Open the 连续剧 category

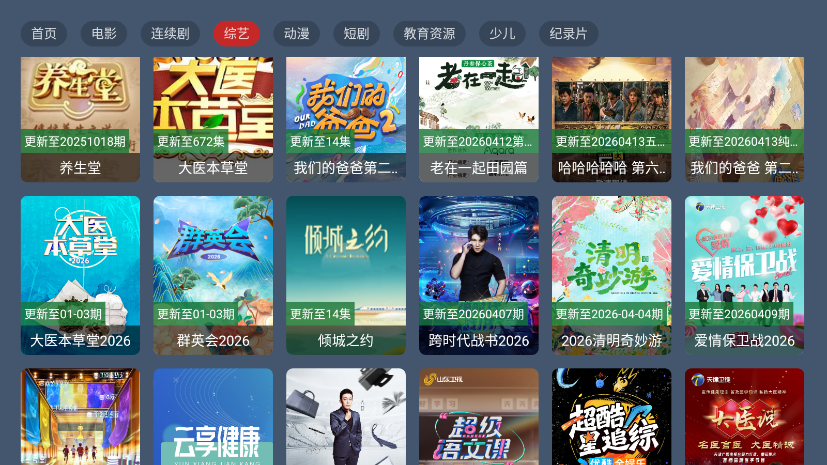(x=170, y=33)
